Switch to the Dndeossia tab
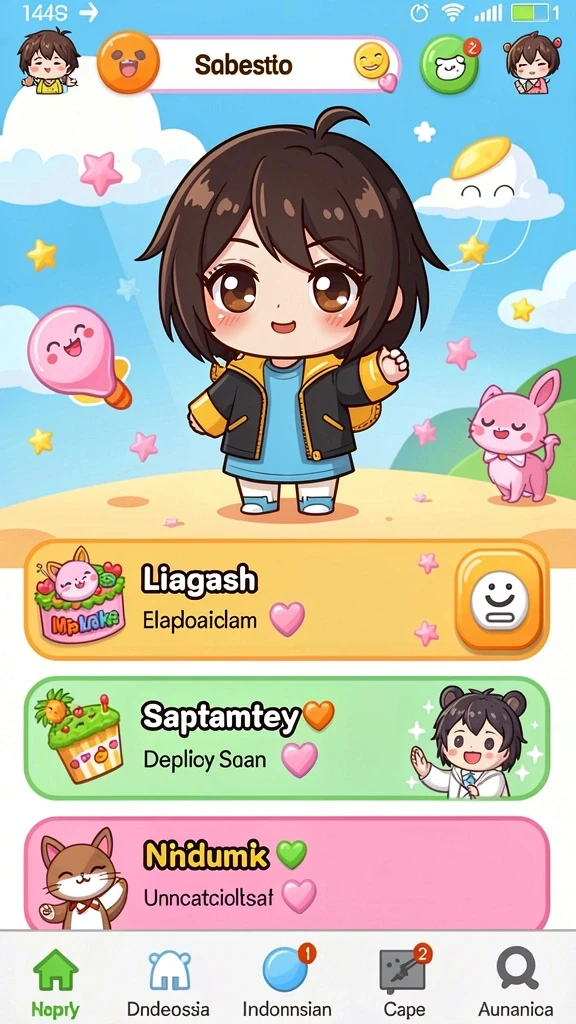This screenshot has height=1024, width=576. [x=168, y=983]
